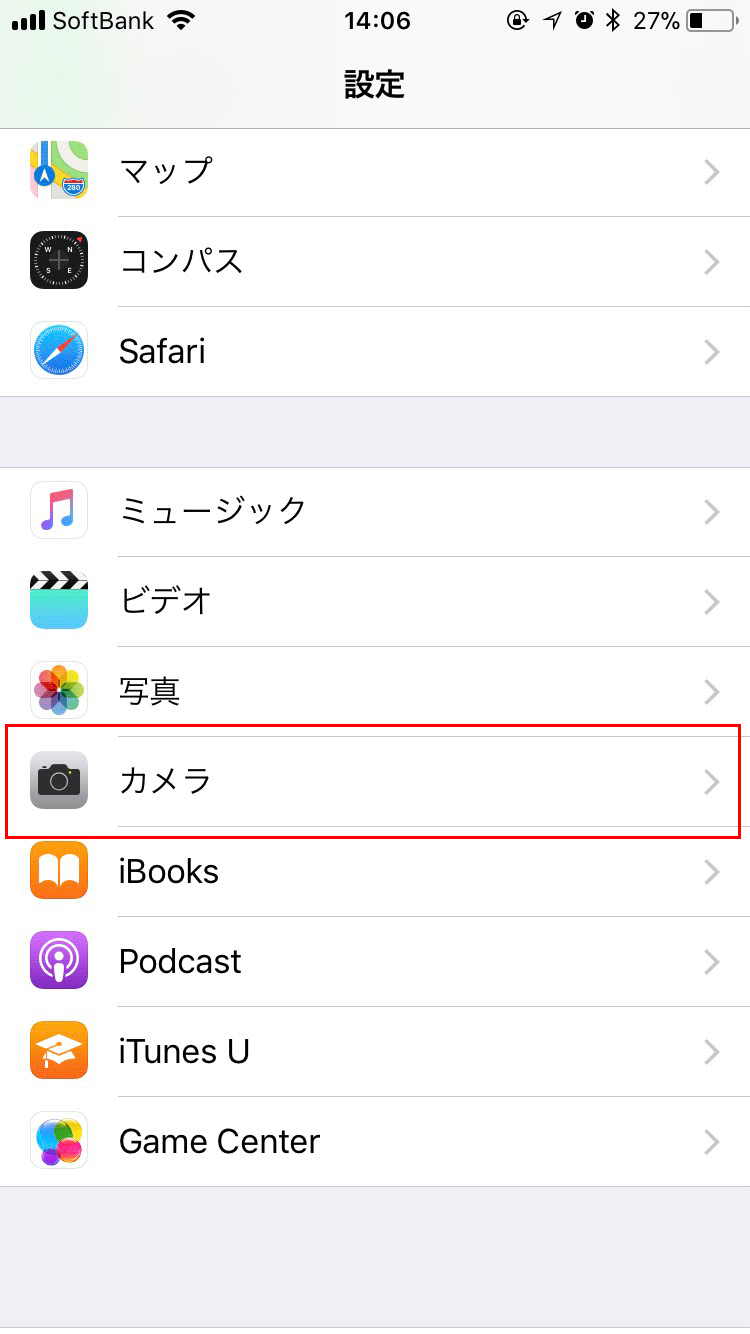Tap the ミュージック (Music) app icon
This screenshot has width=750, height=1334.
tap(58, 511)
